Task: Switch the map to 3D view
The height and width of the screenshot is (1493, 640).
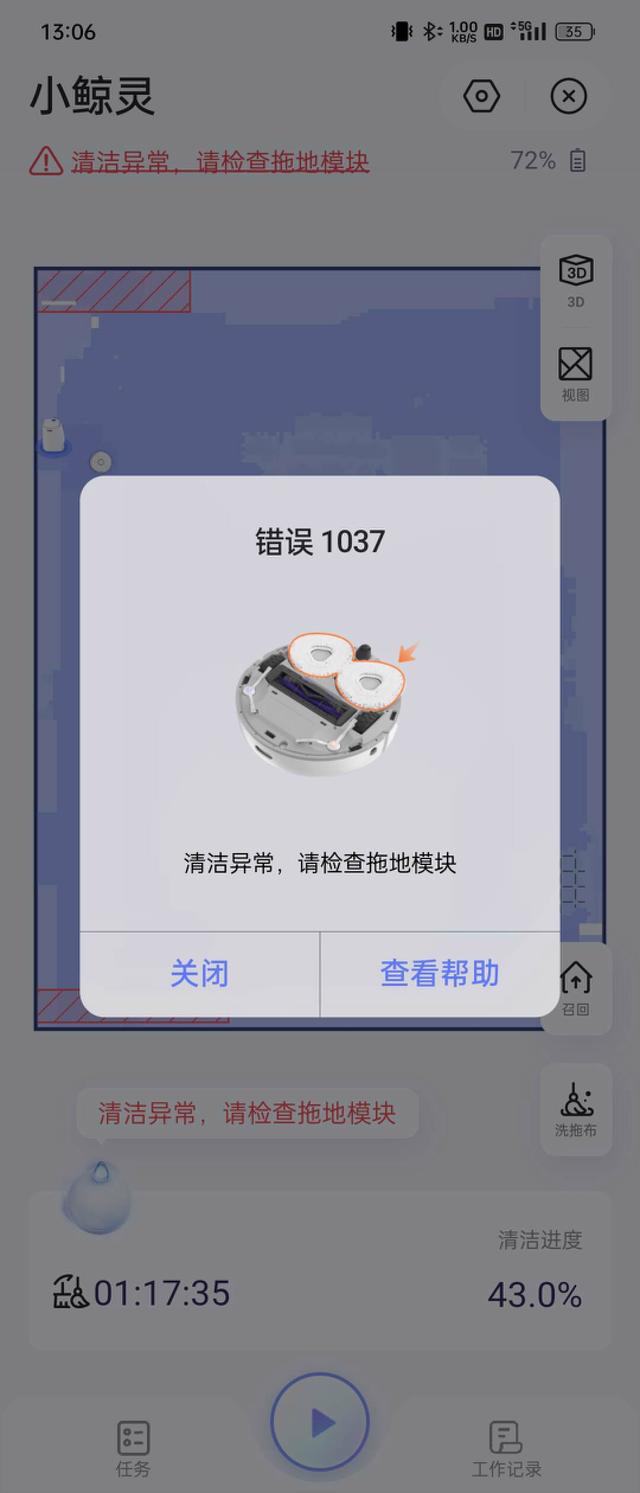Action: (x=575, y=279)
